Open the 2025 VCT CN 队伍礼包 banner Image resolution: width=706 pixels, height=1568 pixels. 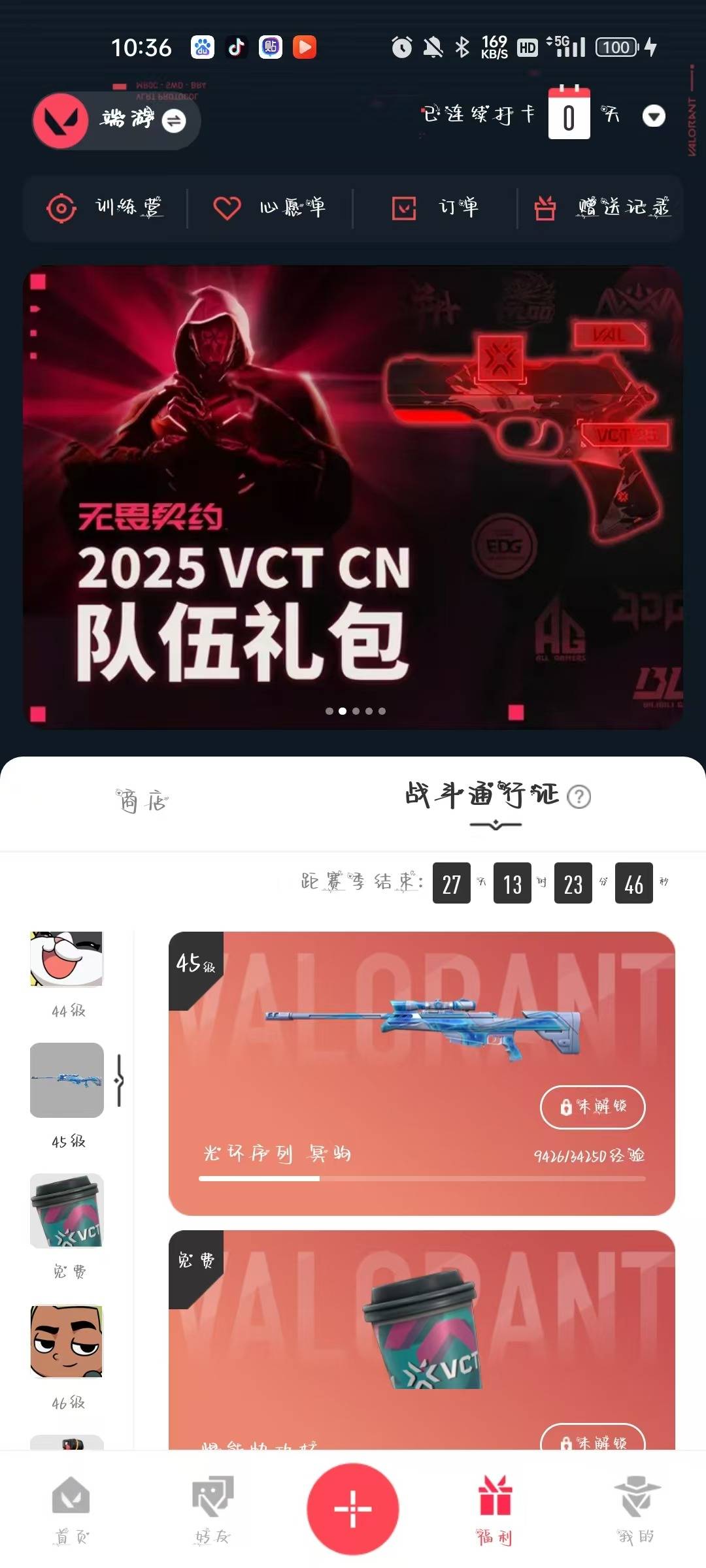[x=353, y=497]
